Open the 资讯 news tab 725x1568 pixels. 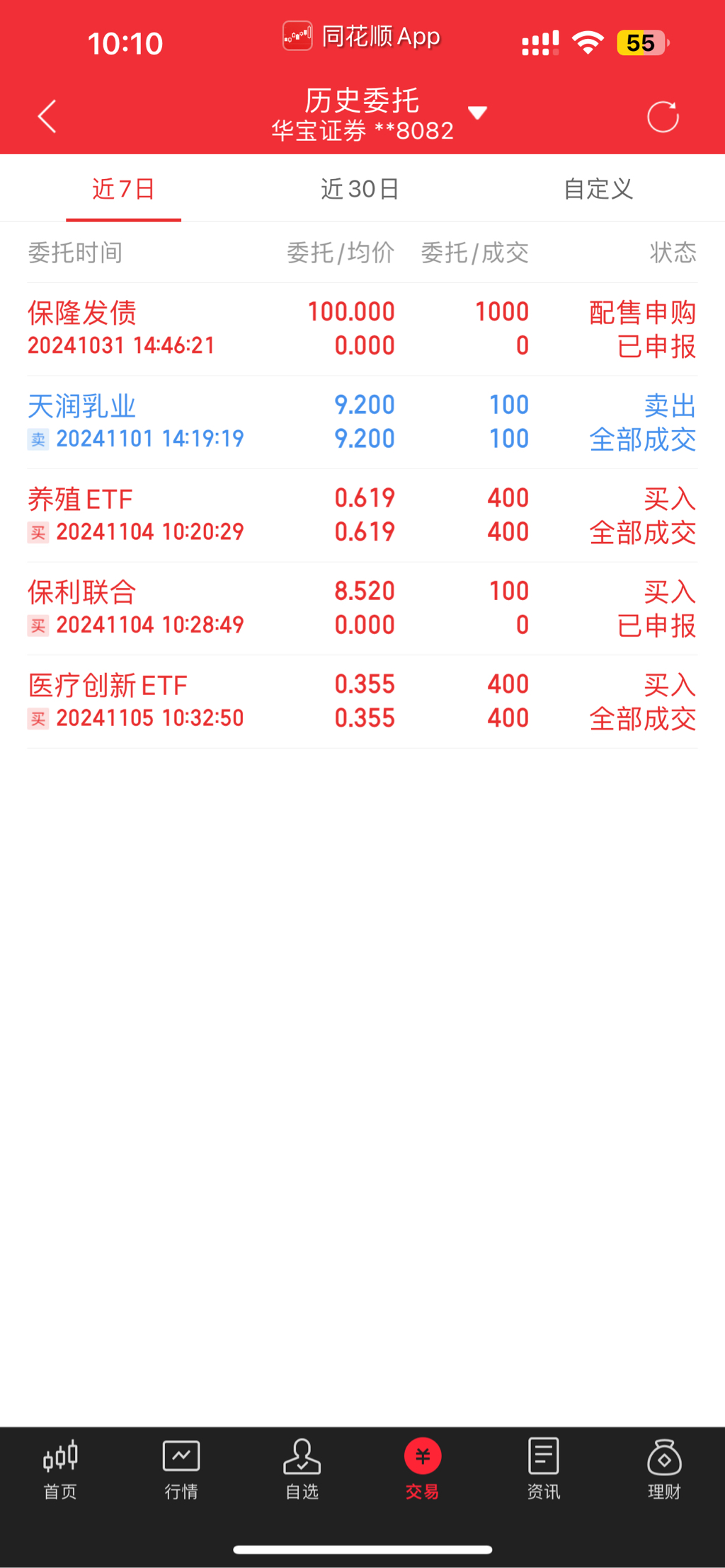(544, 1469)
